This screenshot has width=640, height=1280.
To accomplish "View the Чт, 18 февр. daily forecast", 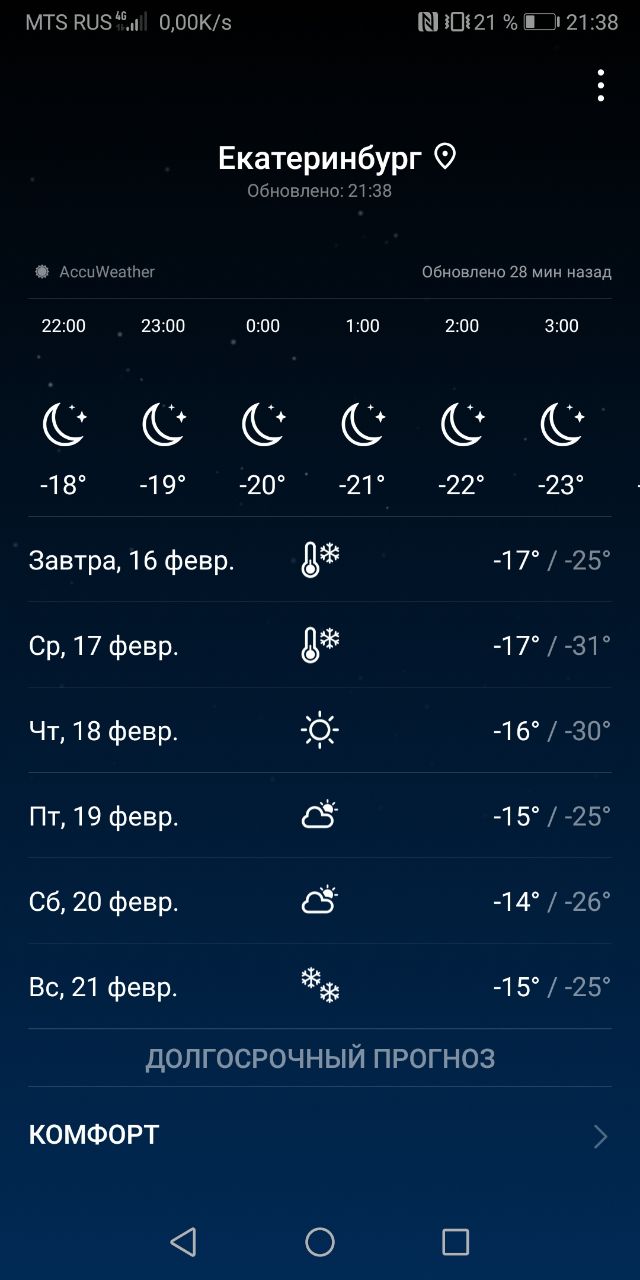I will 320,731.
